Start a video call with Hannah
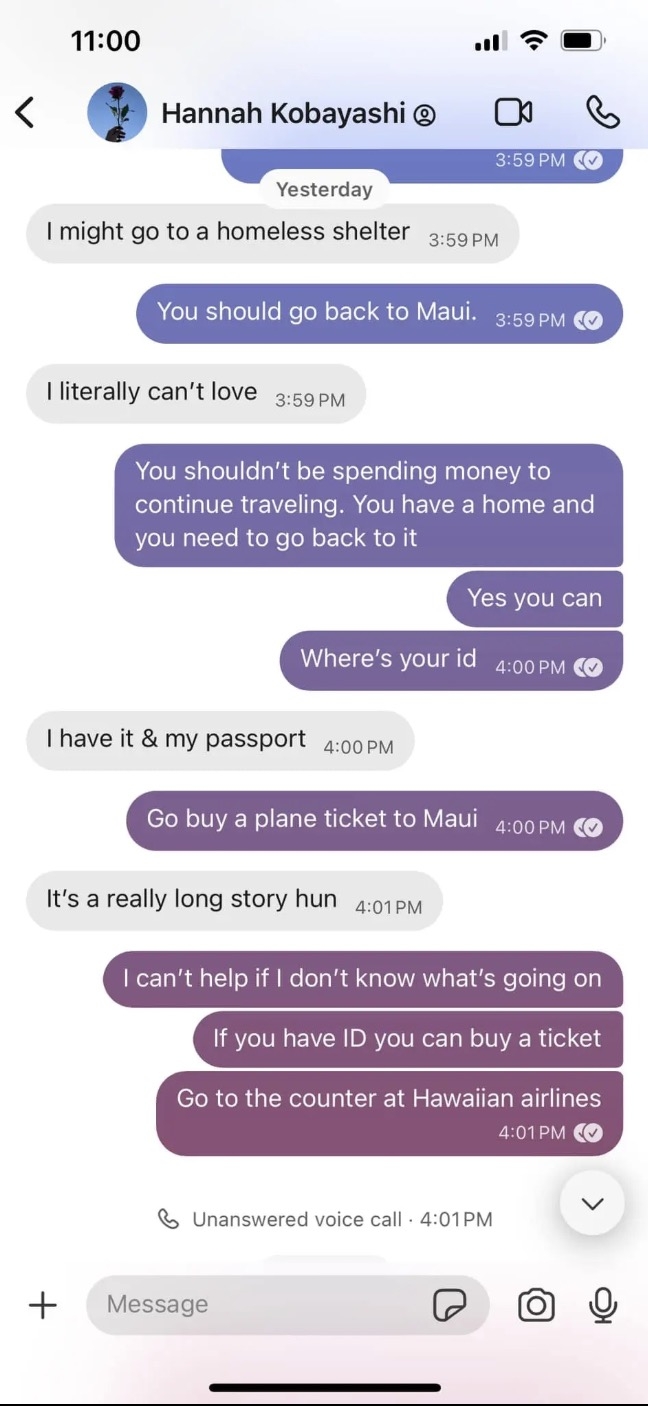The image size is (648, 1406). [514, 113]
